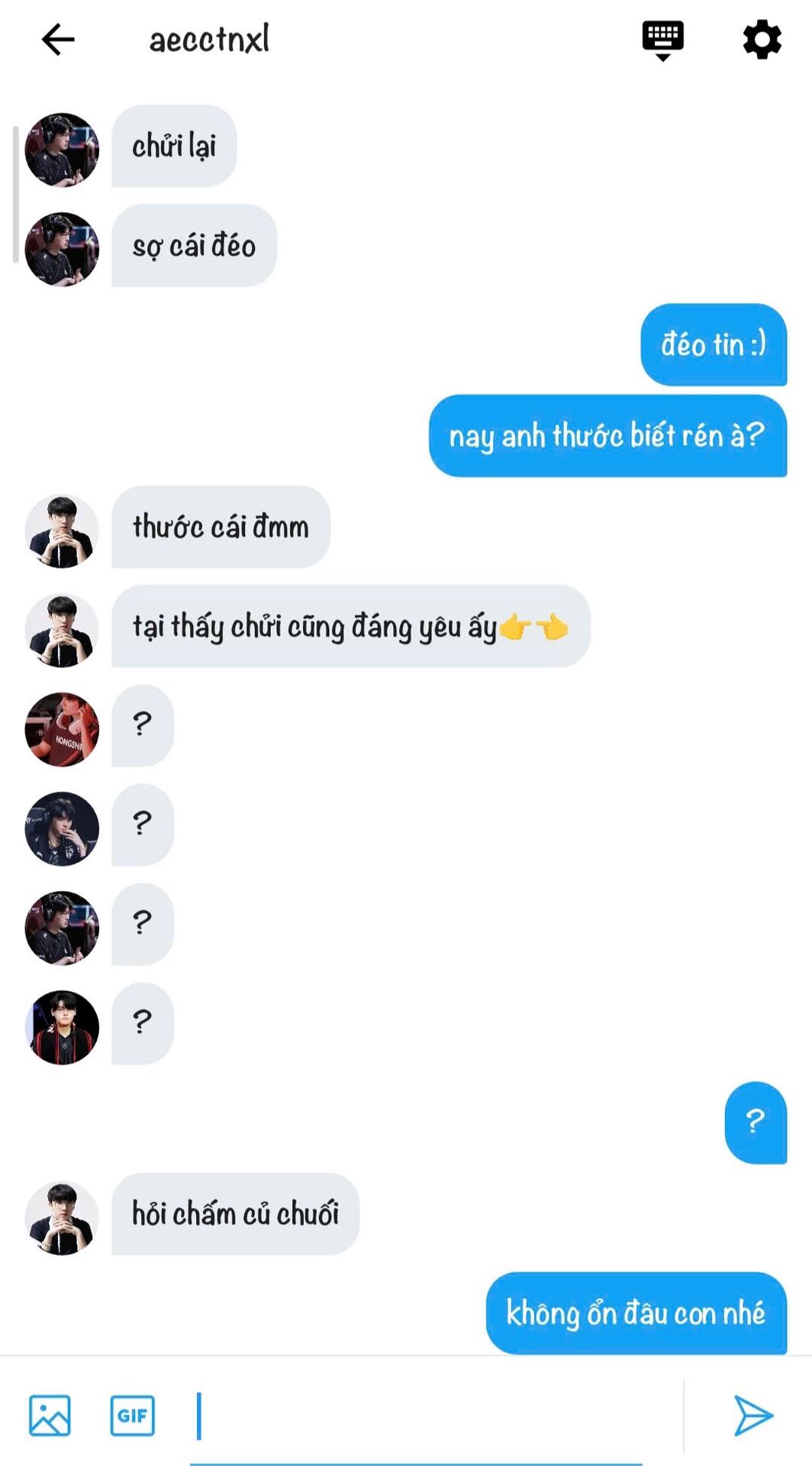Open chat settings gear

pyautogui.click(x=762, y=40)
